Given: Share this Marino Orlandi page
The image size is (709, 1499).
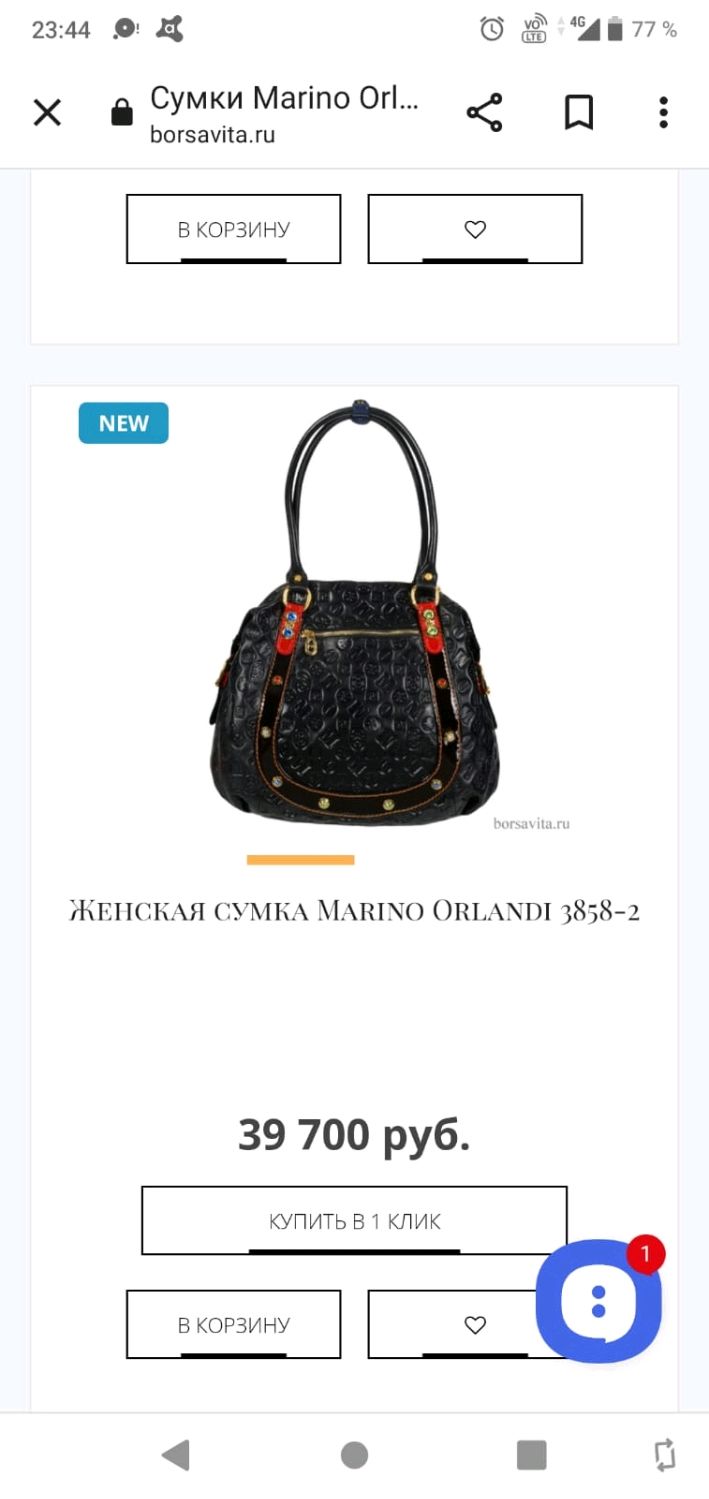Looking at the screenshot, I should (485, 113).
